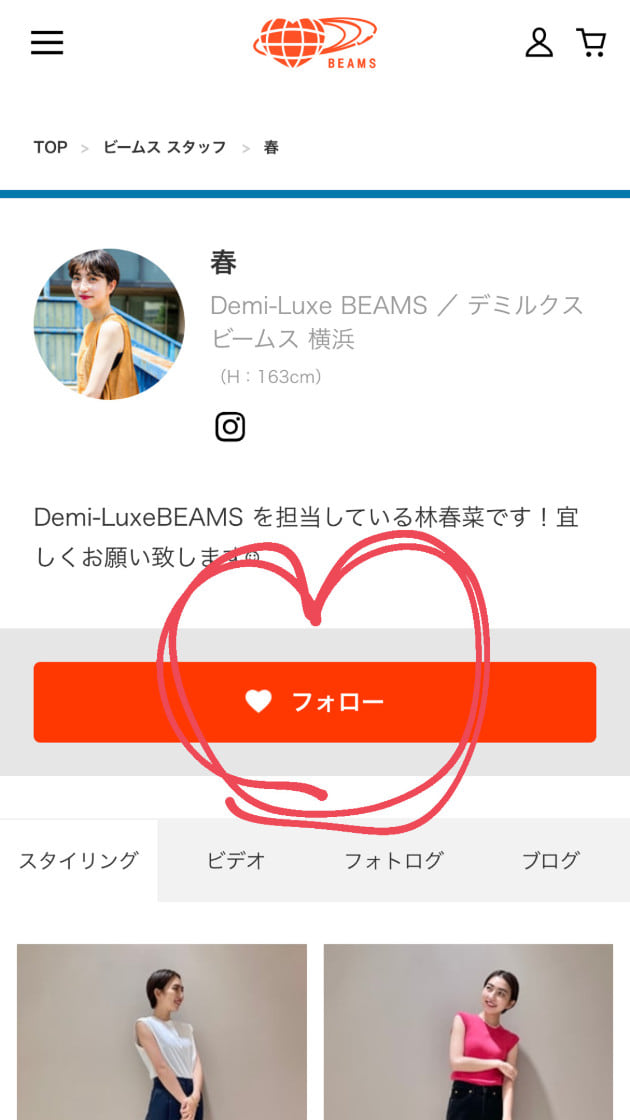Image resolution: width=630 pixels, height=1120 pixels.
Task: Tap the フォロー button to follow staff
Action: [x=314, y=702]
